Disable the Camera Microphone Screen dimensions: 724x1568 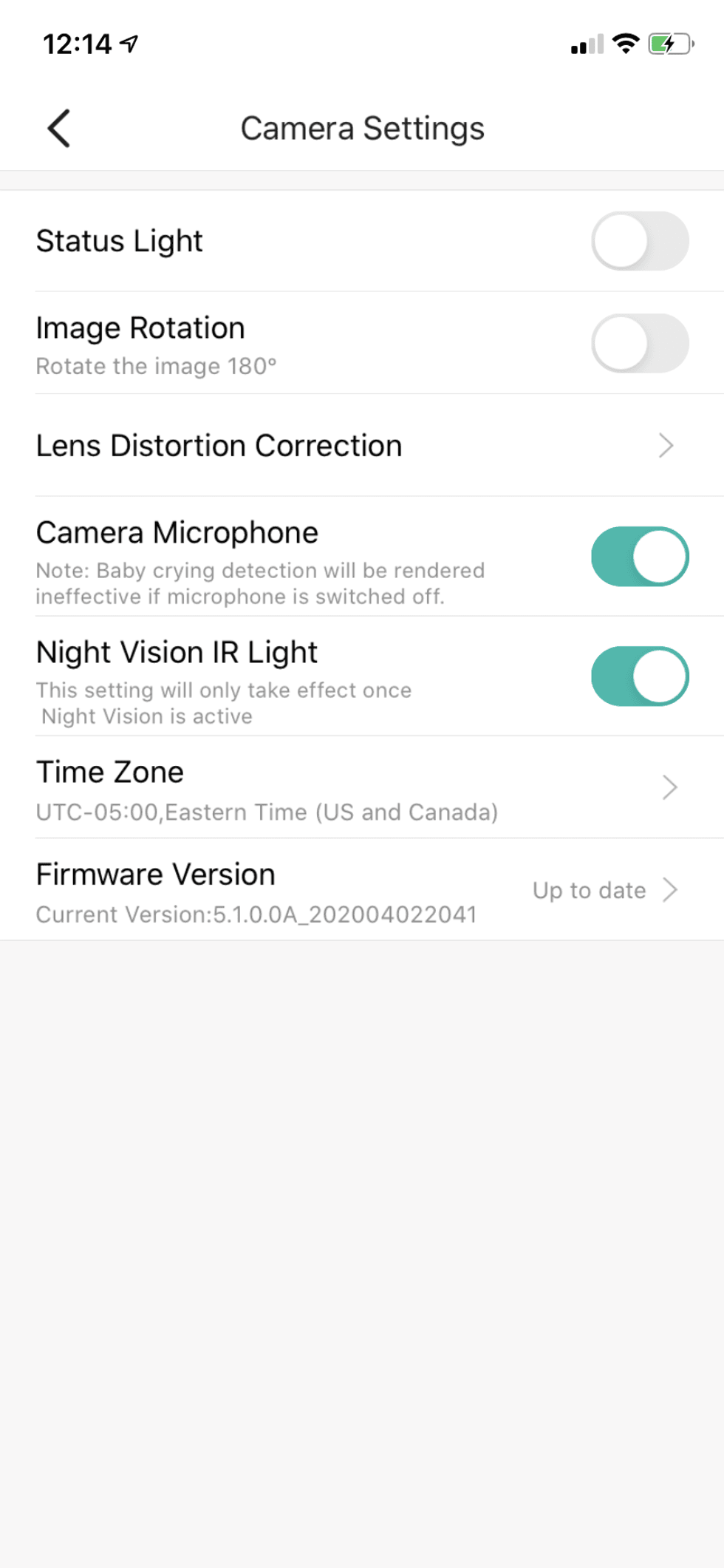click(640, 557)
